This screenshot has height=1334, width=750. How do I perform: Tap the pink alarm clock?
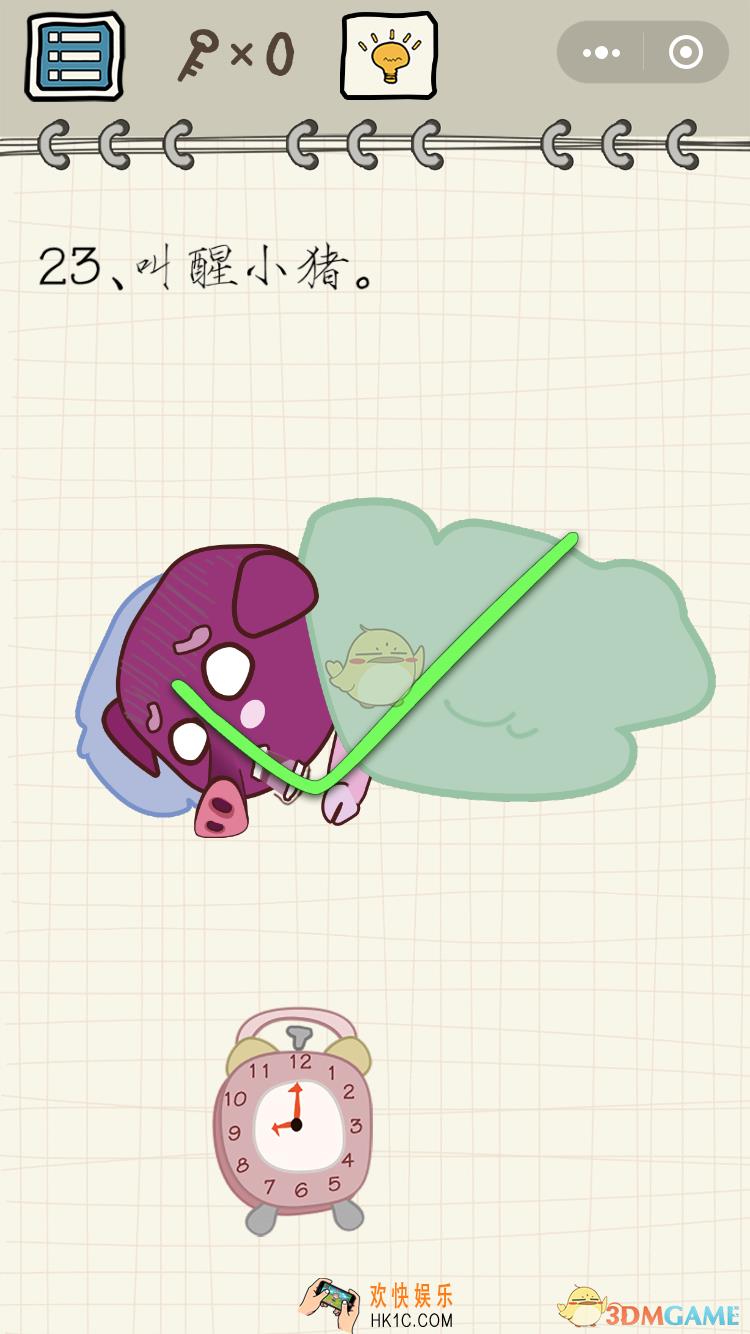(x=293, y=1122)
